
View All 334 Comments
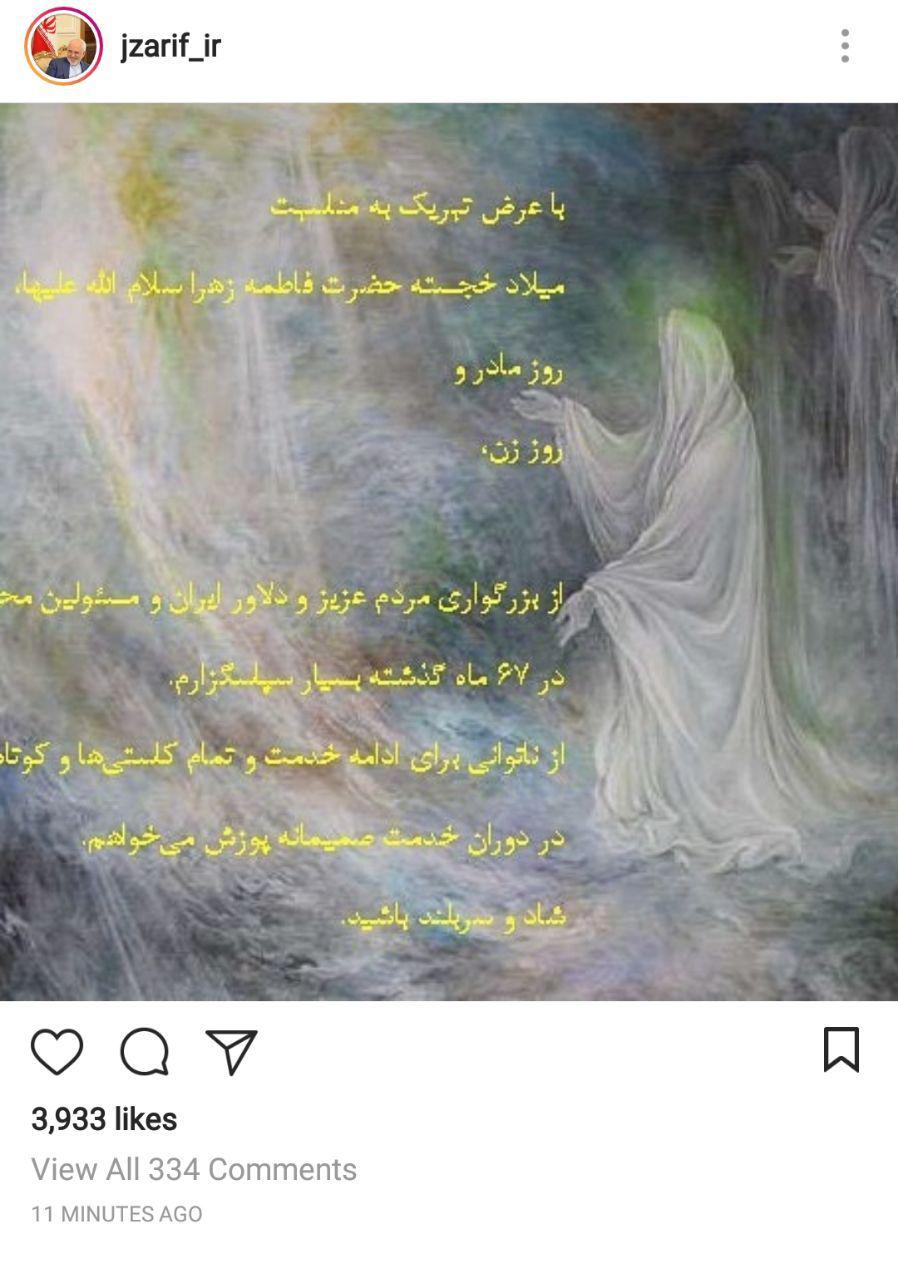tap(194, 1169)
